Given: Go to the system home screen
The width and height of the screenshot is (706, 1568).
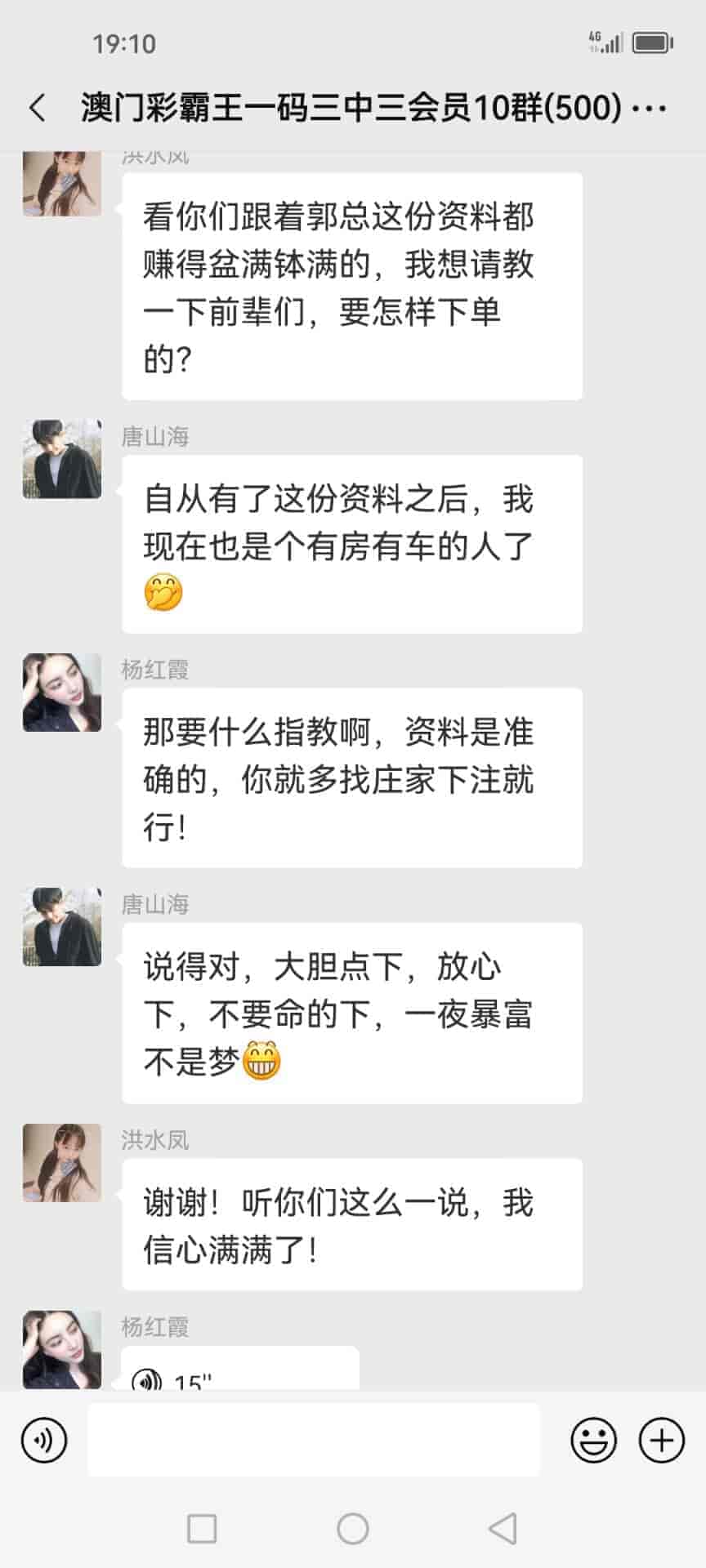Looking at the screenshot, I should pos(353,1528).
